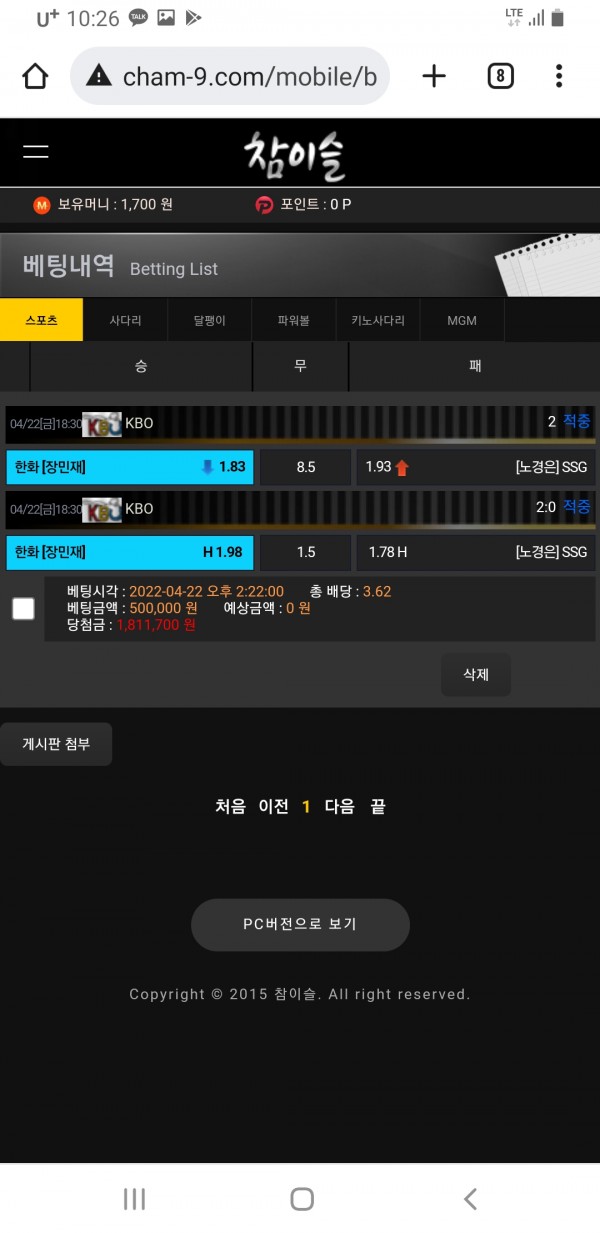Tap the system back button
This screenshot has height=1233, width=600.
(470, 1199)
